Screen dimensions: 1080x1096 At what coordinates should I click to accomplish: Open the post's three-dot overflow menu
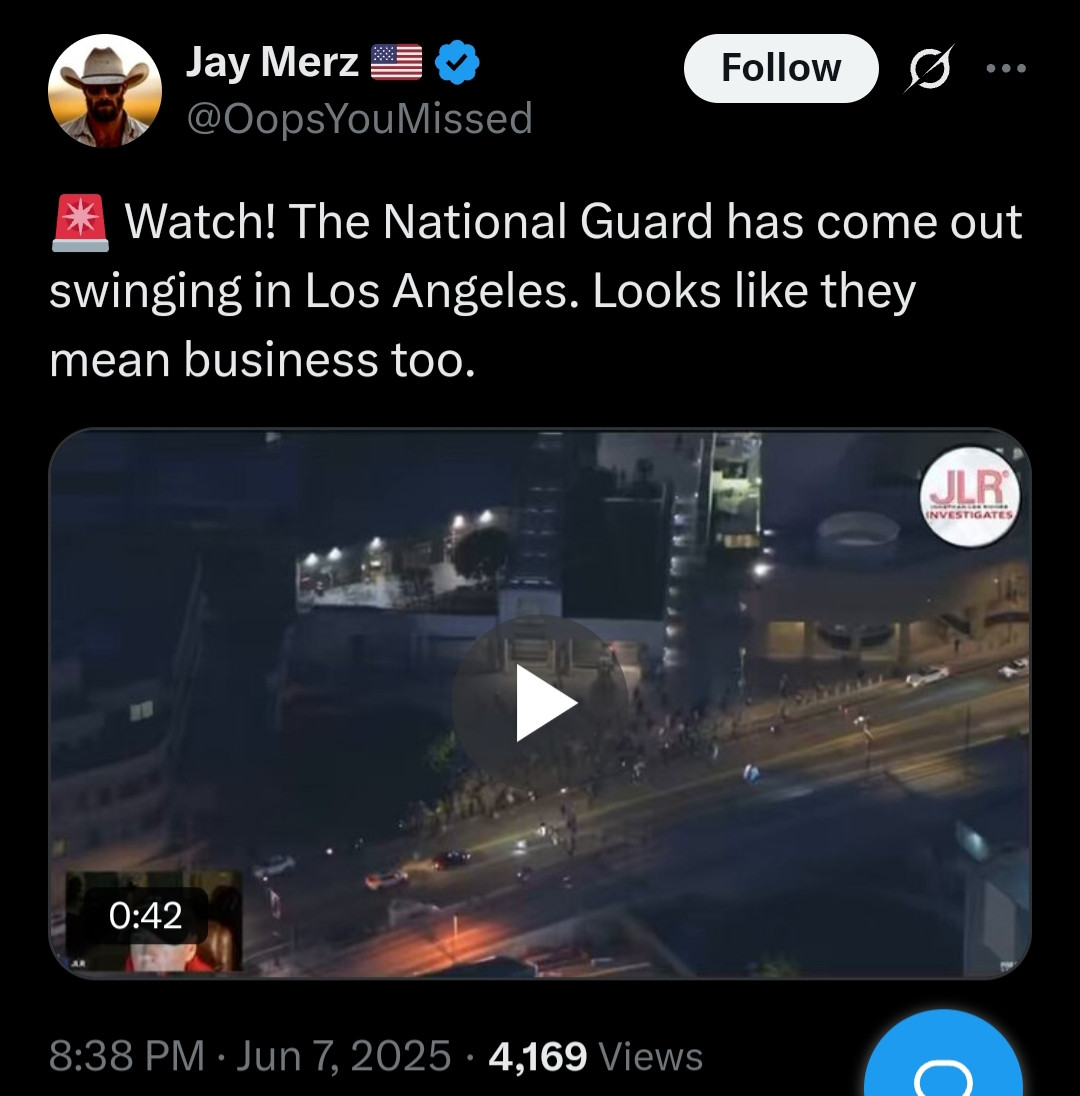[x=1006, y=69]
